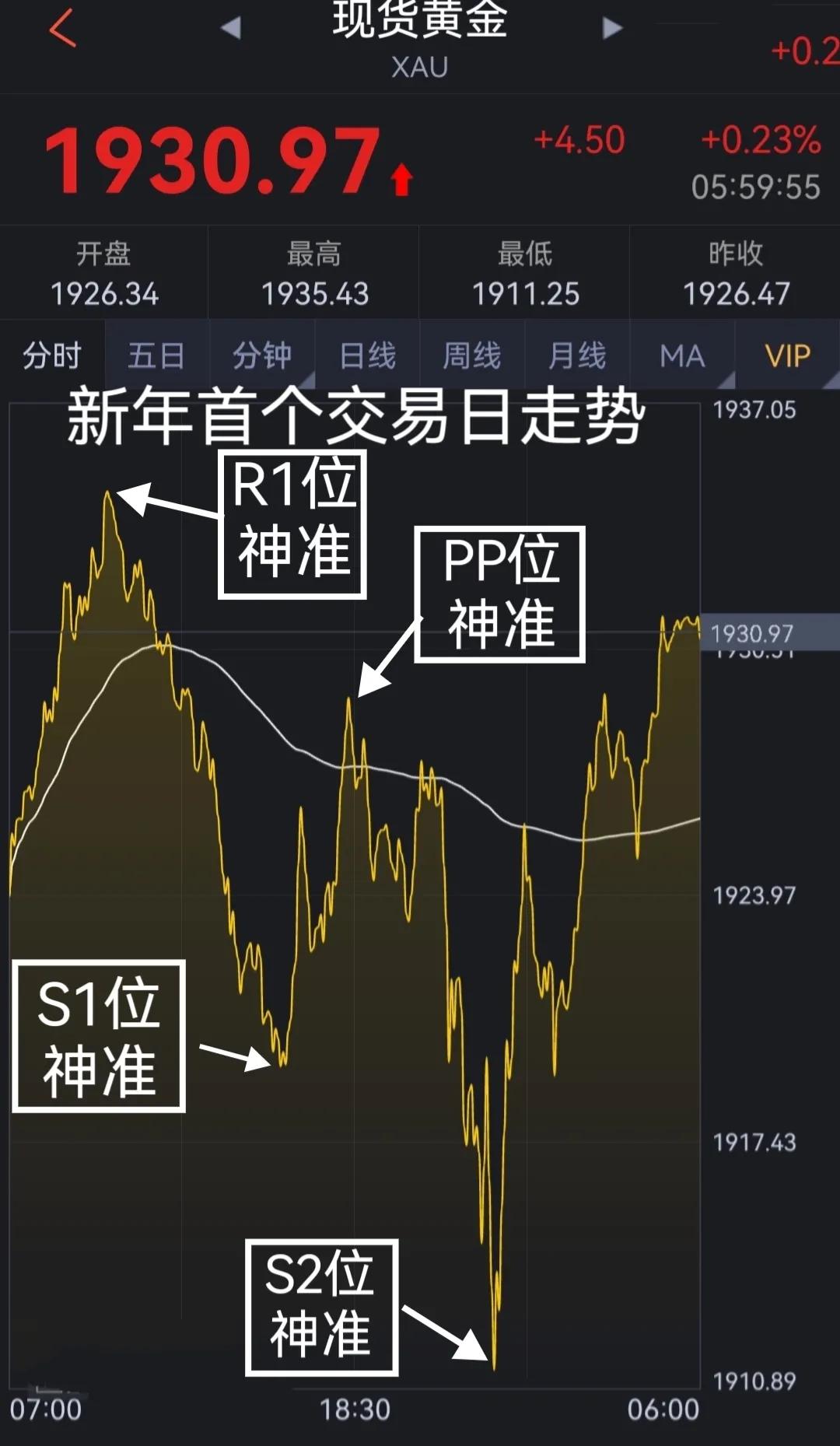This screenshot has height=1446, width=840.
Task: Select the MA tab
Action: 682,355
